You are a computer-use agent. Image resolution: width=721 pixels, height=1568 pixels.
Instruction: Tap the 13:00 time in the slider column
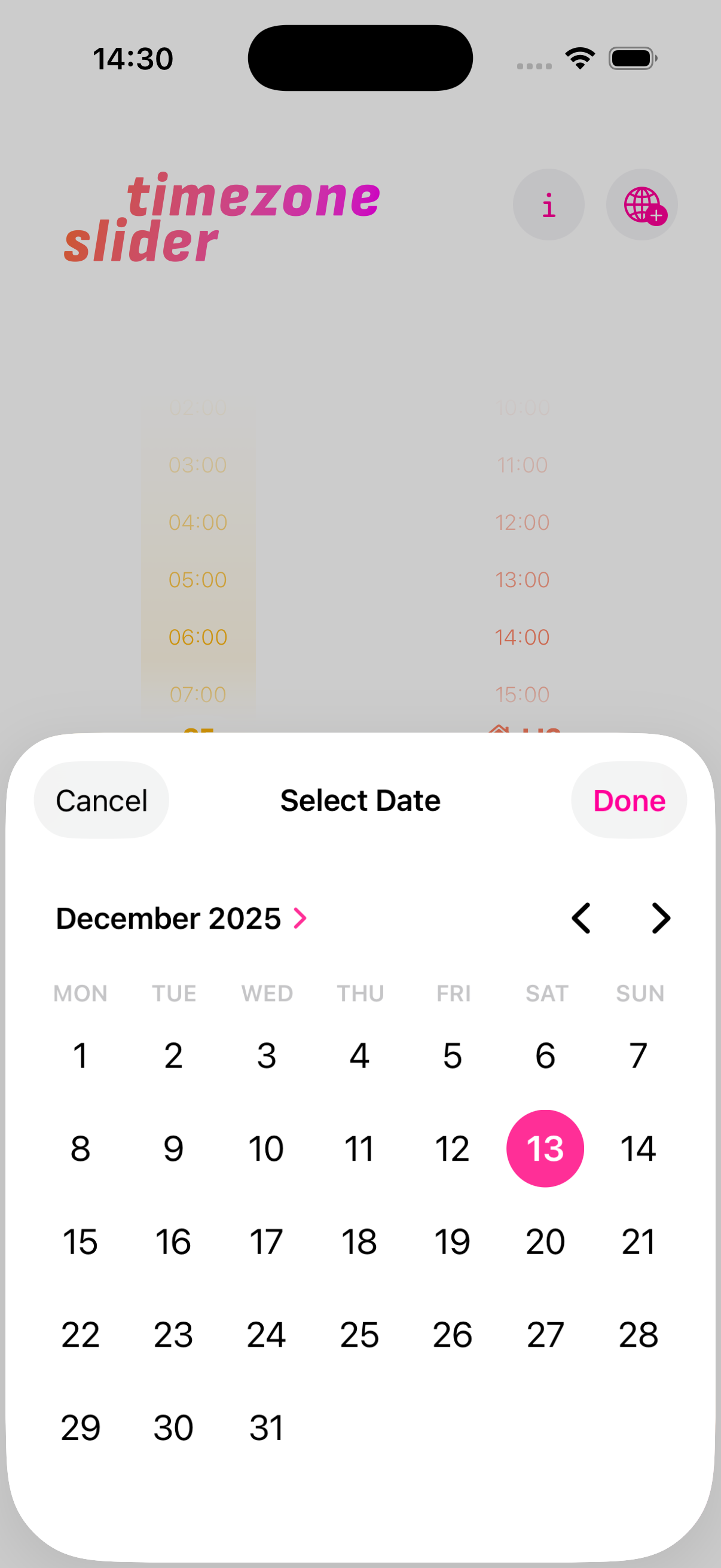(521, 579)
